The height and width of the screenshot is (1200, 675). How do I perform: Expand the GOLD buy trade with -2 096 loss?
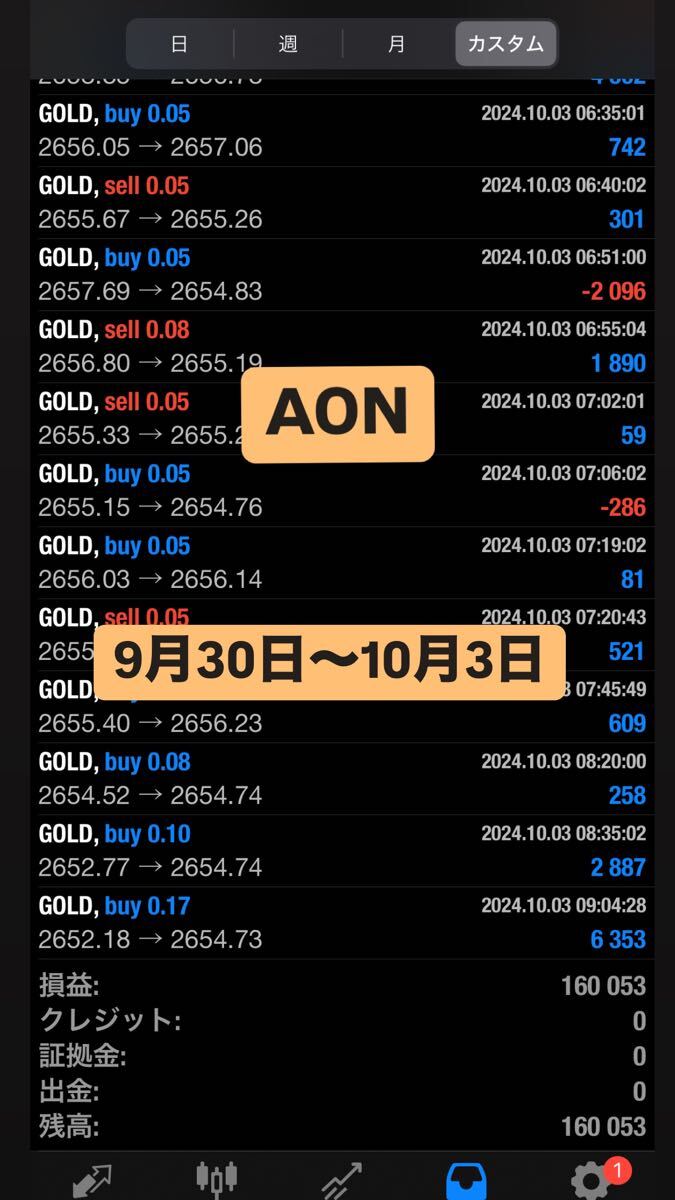coord(342,275)
